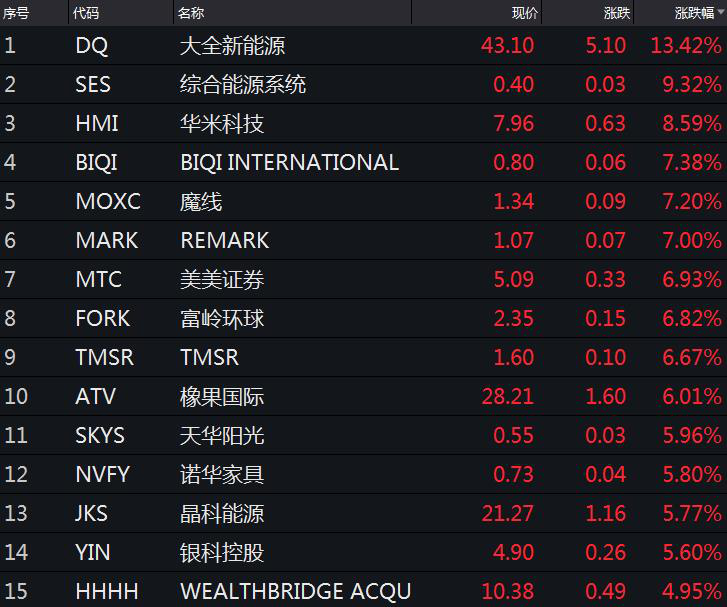The width and height of the screenshot is (727, 607).
Task: Sort the list by 涨跌幅 column header
Action: point(694,13)
